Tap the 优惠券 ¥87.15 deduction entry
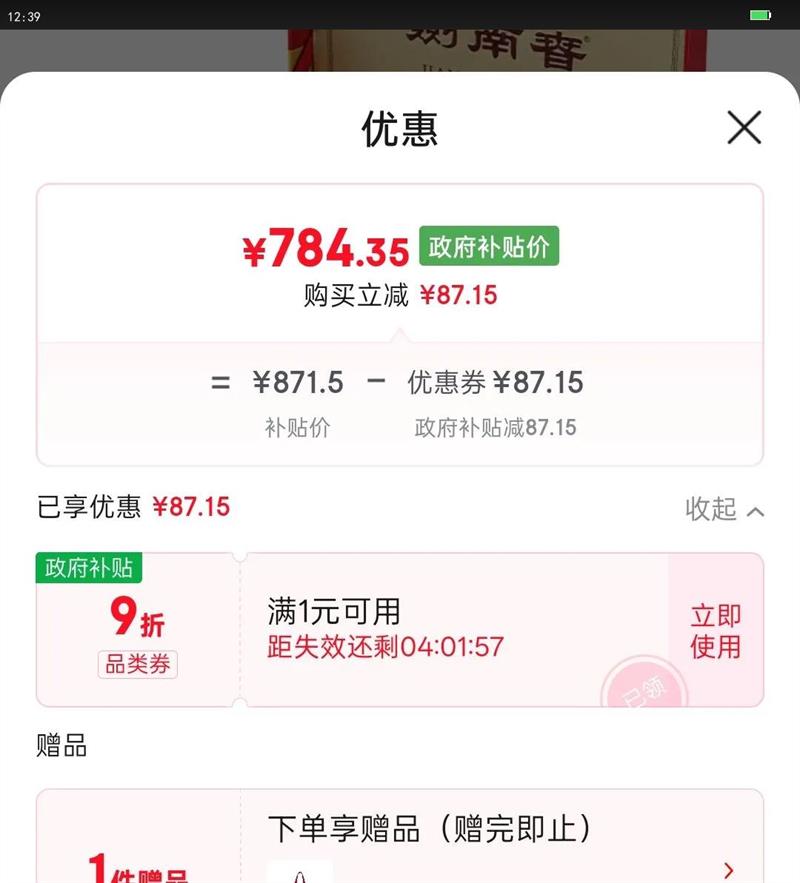The width and height of the screenshot is (800, 883). tap(495, 383)
